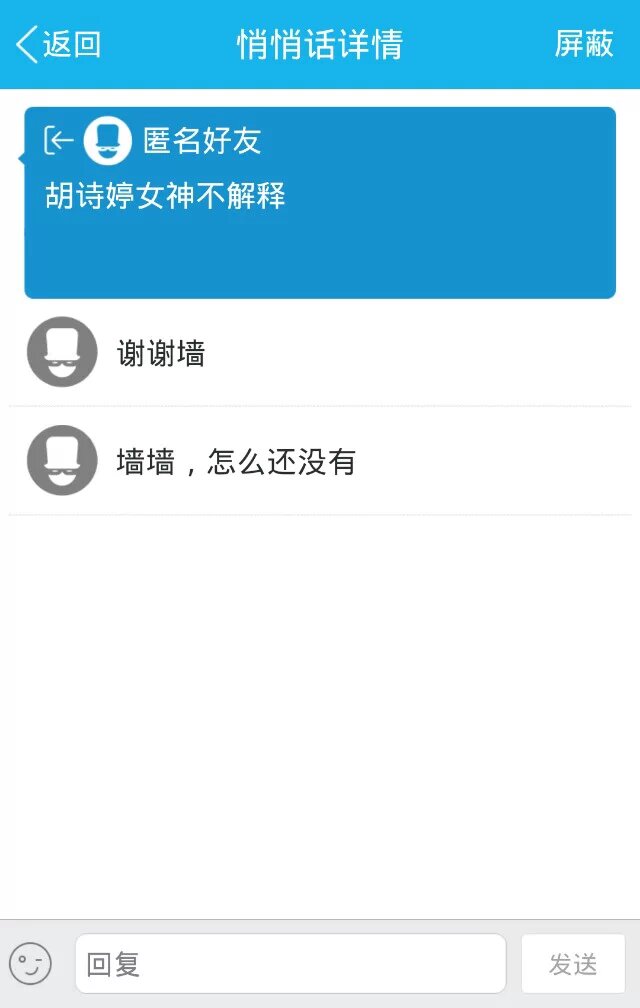Tap 屏蔽 to block this whisper
The height and width of the screenshot is (1008, 640).
(583, 45)
